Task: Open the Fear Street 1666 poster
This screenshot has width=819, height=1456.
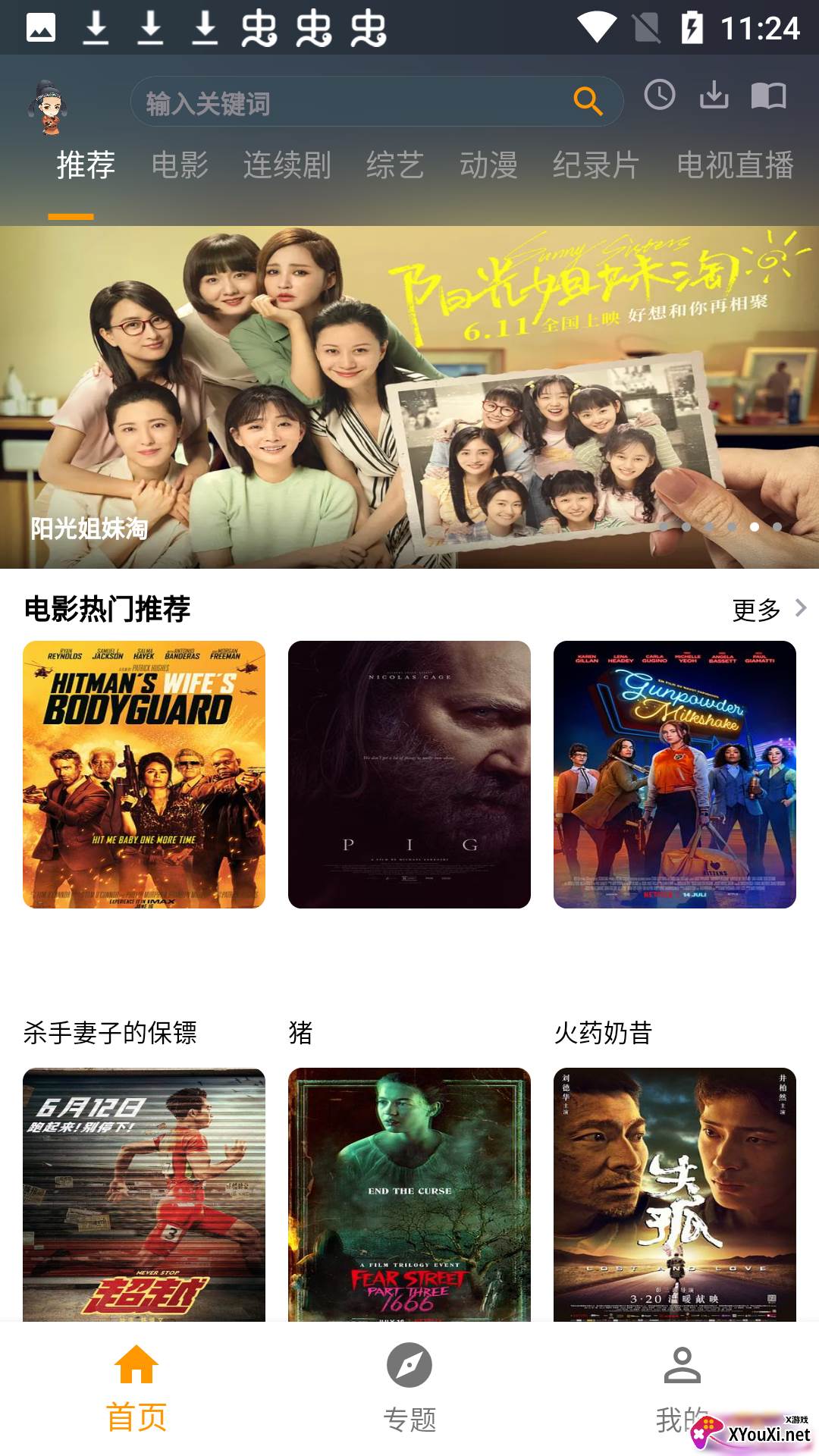Action: click(x=409, y=1194)
